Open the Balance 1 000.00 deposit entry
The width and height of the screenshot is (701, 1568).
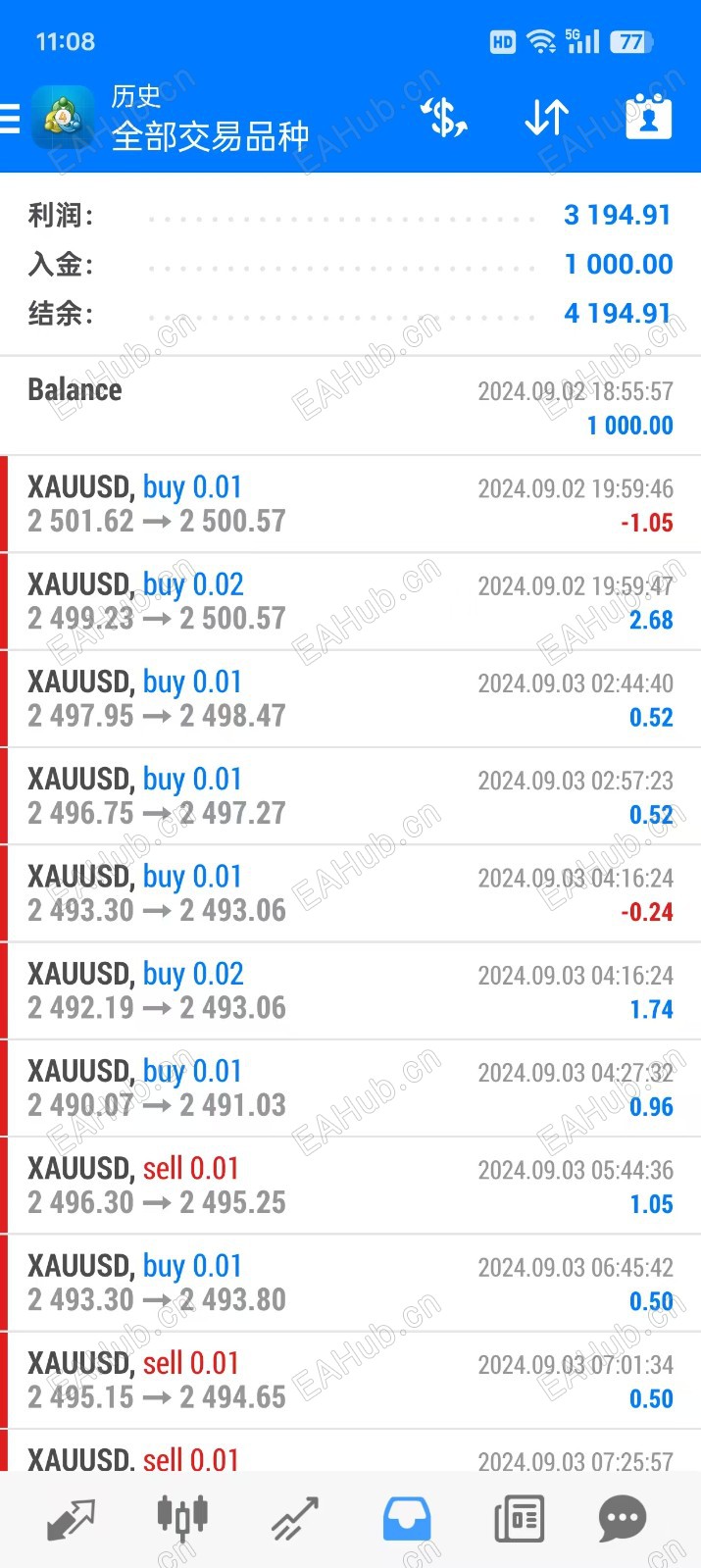(x=350, y=407)
